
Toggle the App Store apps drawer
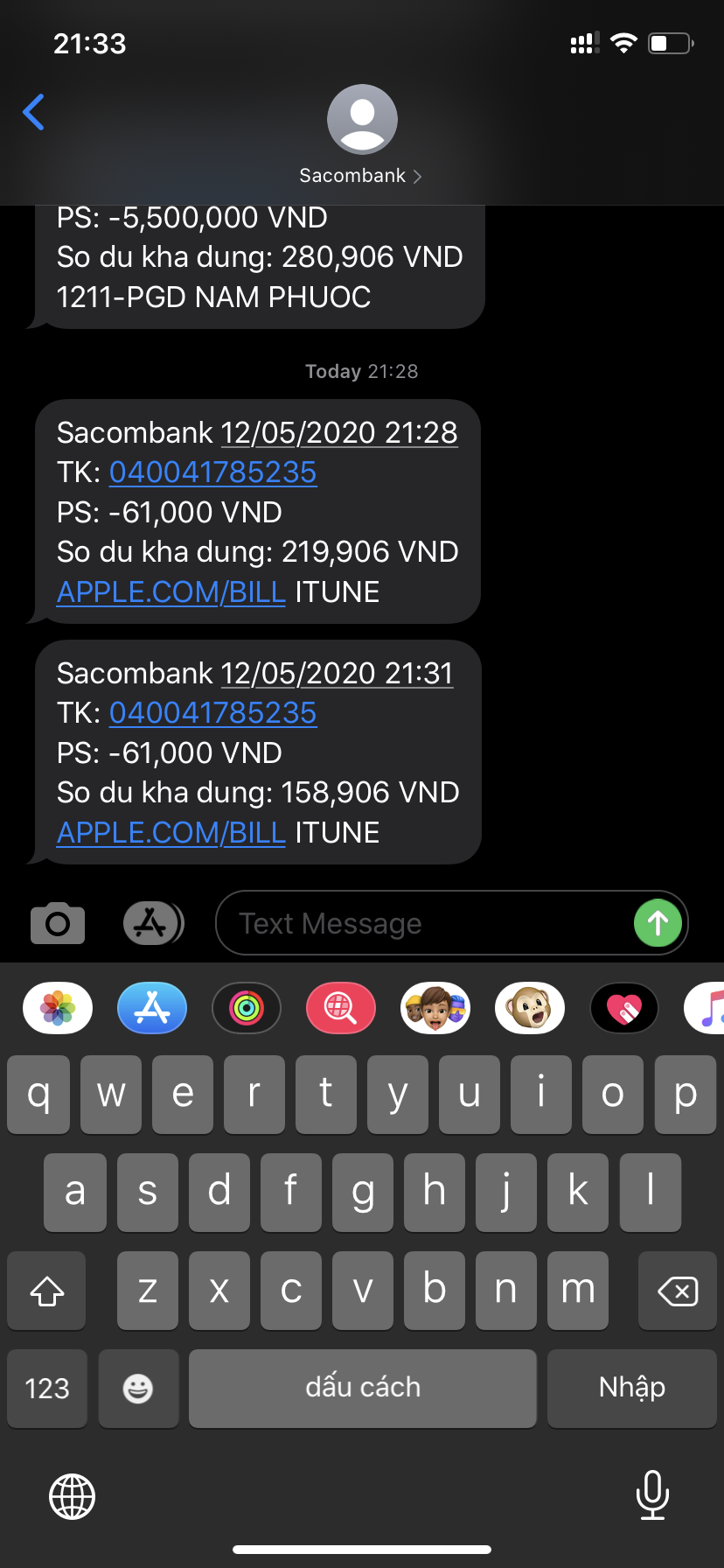(153, 923)
